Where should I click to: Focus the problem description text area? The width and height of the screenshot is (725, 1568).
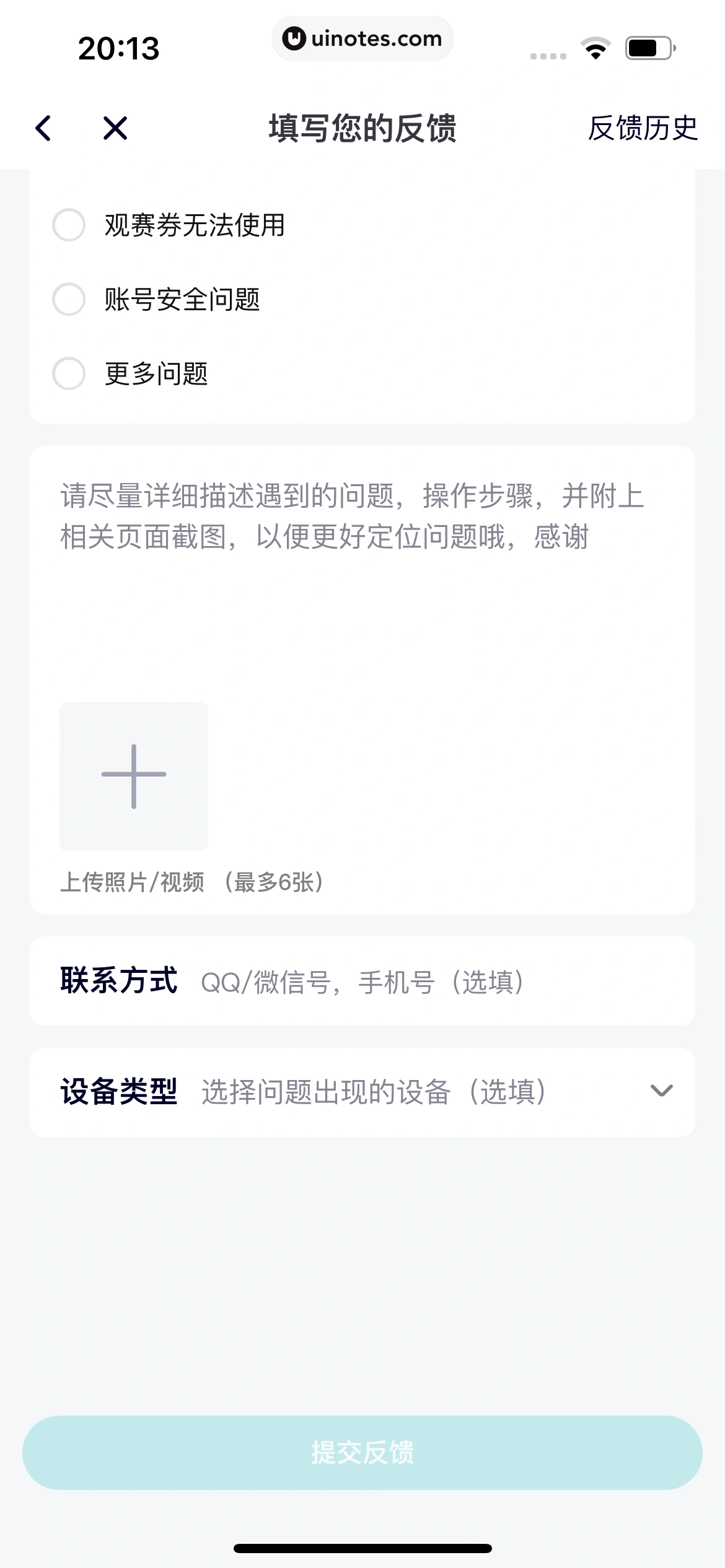point(362,576)
